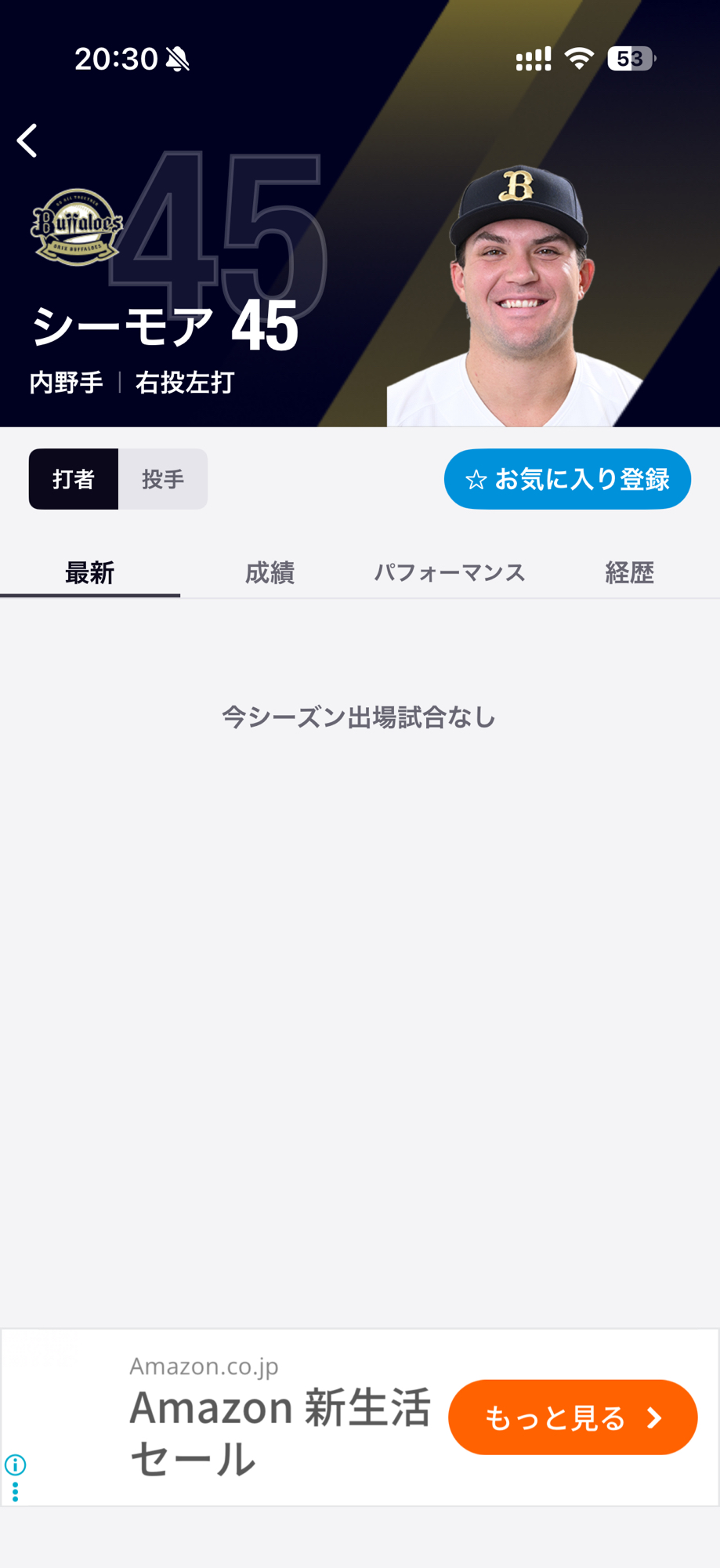View the パフォーマンス tab
This screenshot has height=1568, width=720.
point(450,573)
